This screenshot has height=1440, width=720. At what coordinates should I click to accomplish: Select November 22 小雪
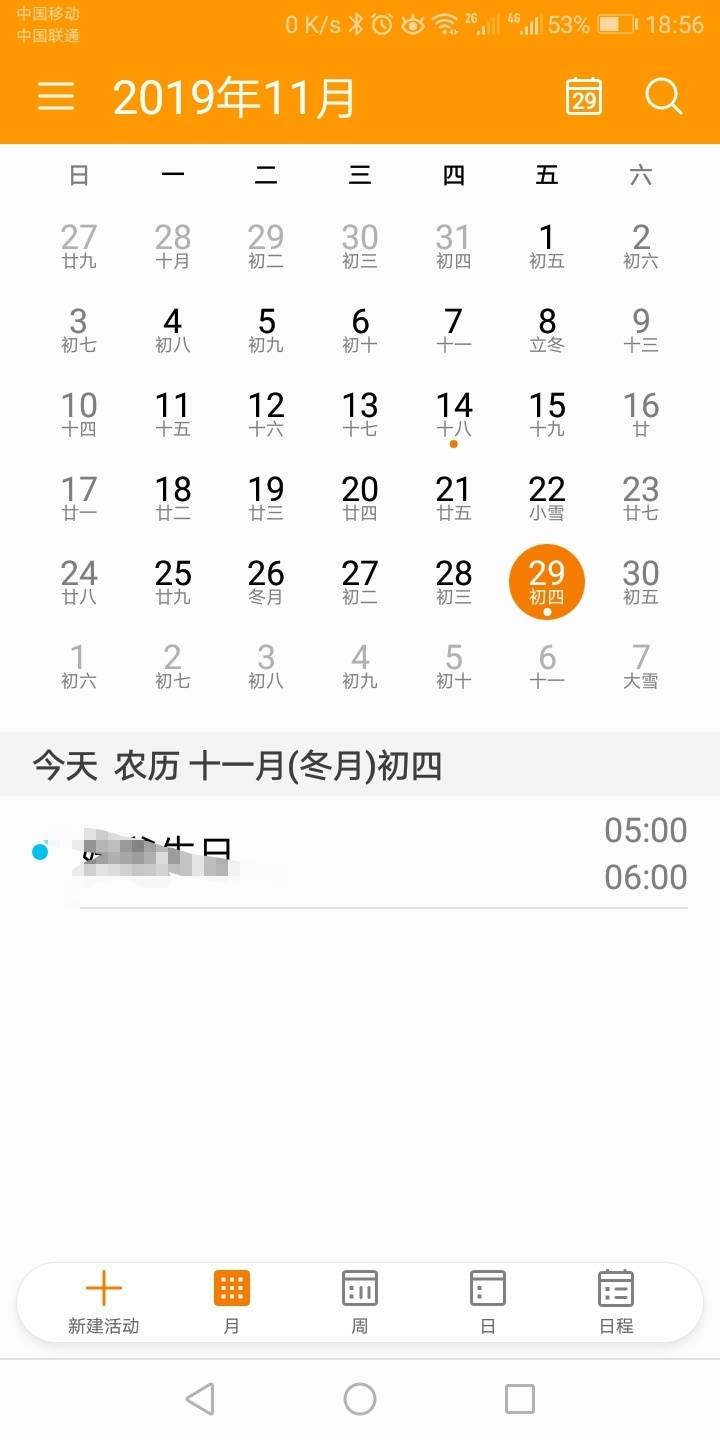[x=547, y=498]
